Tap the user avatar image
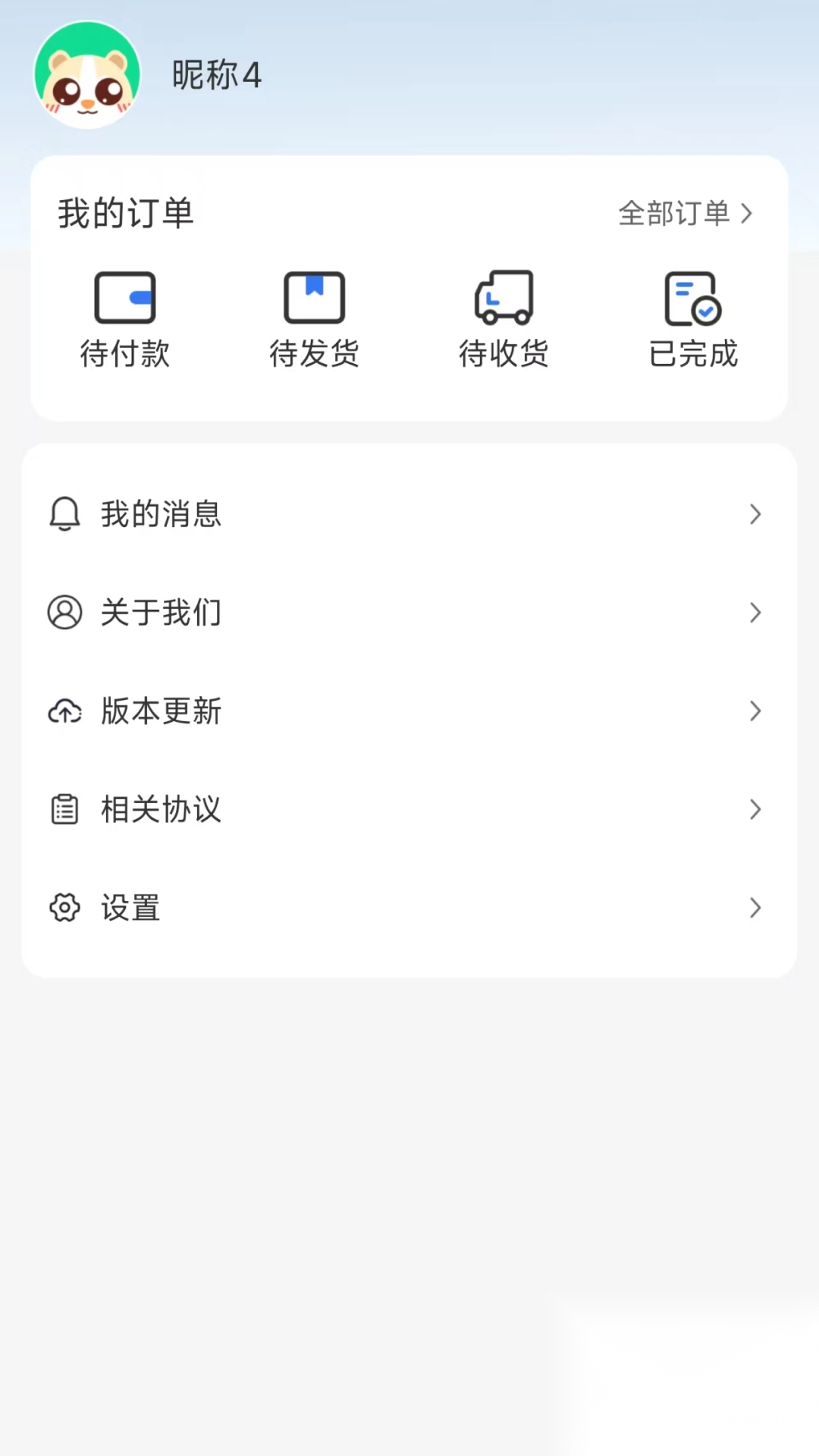Image resolution: width=819 pixels, height=1456 pixels. click(x=86, y=72)
